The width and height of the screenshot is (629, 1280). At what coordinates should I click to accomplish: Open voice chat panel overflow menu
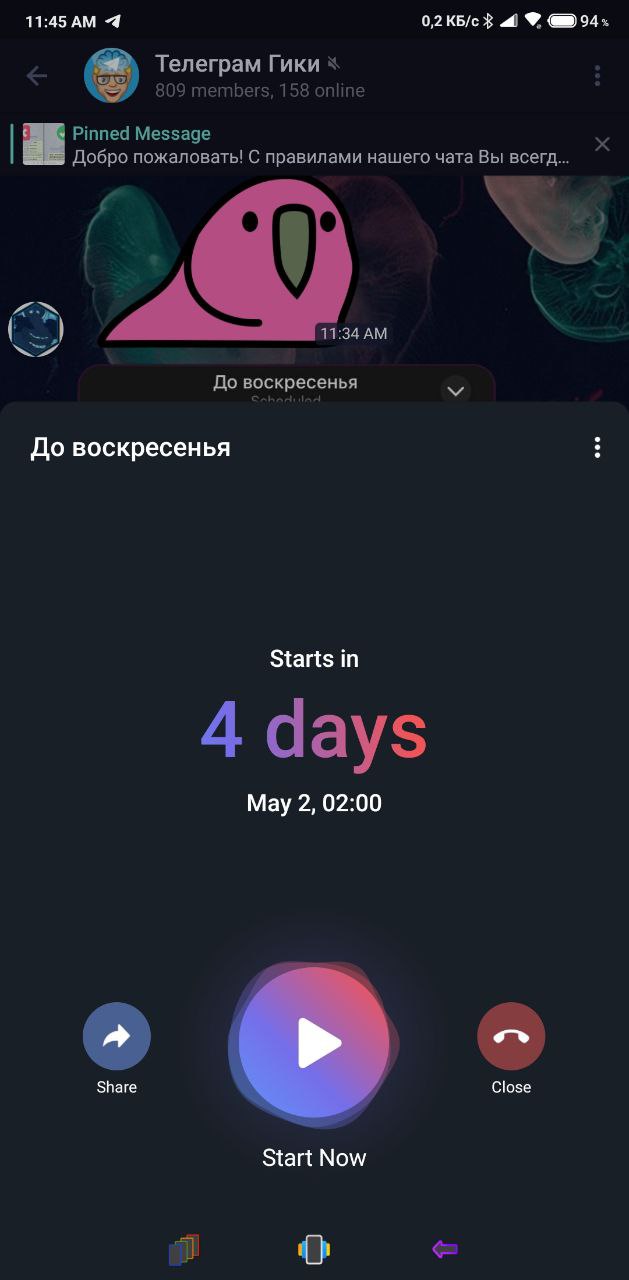coord(597,447)
